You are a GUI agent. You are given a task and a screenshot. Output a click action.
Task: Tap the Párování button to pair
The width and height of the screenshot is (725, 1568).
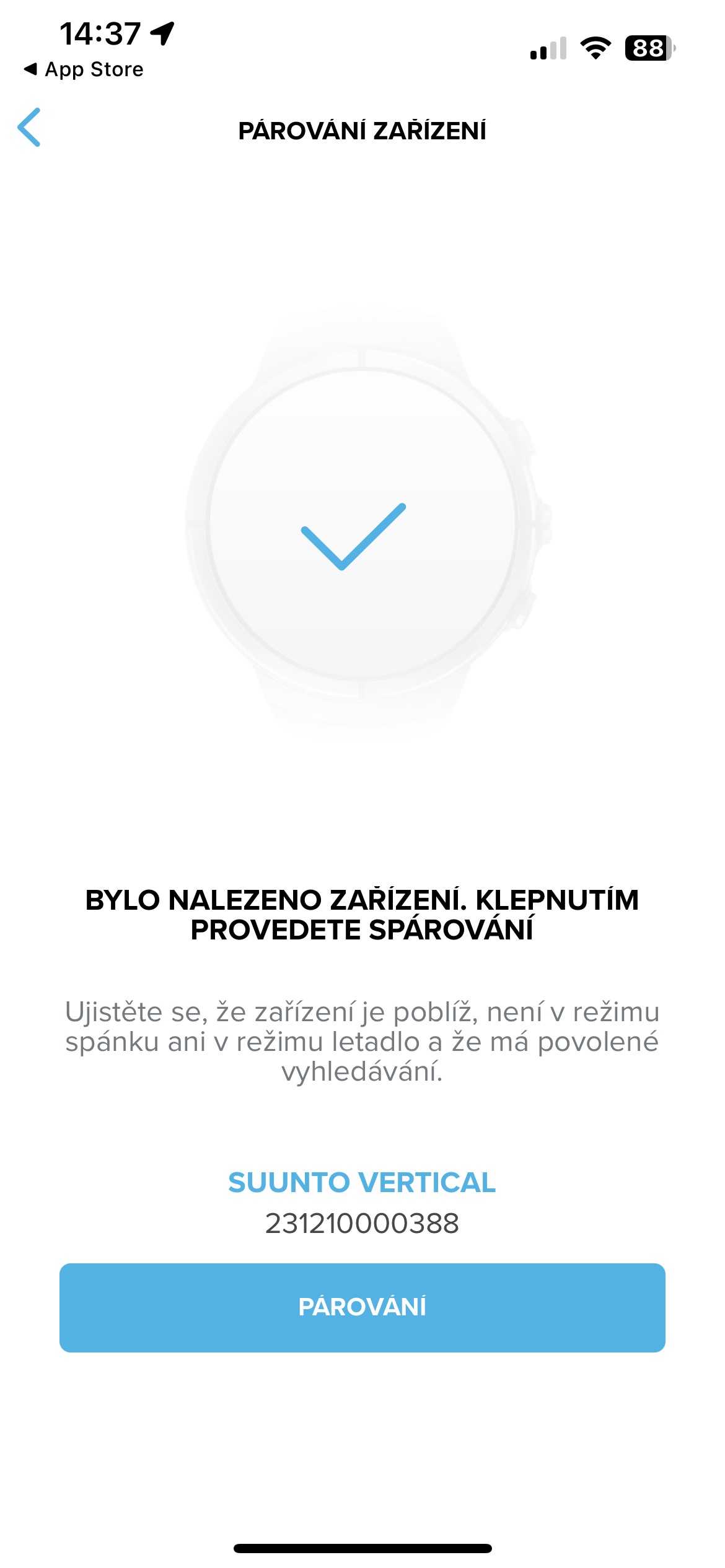coord(362,1307)
